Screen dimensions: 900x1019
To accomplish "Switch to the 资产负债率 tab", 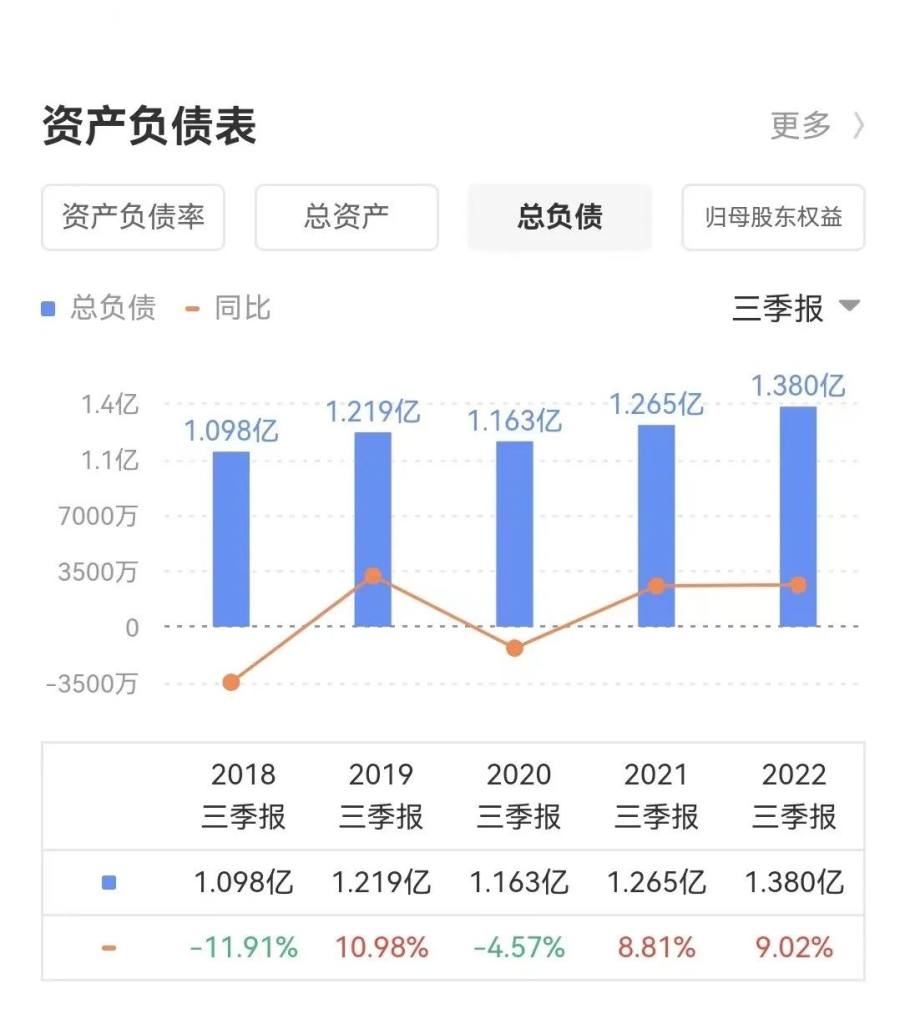I will coord(133,217).
